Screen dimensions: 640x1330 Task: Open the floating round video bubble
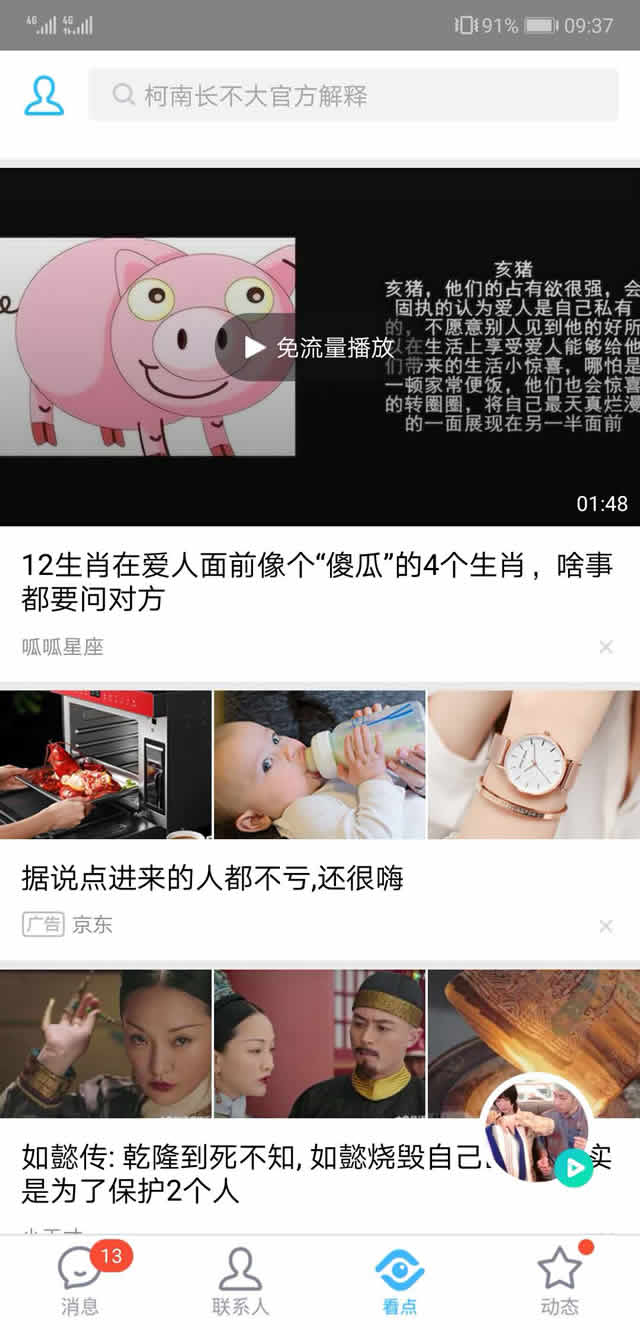pos(536,1130)
